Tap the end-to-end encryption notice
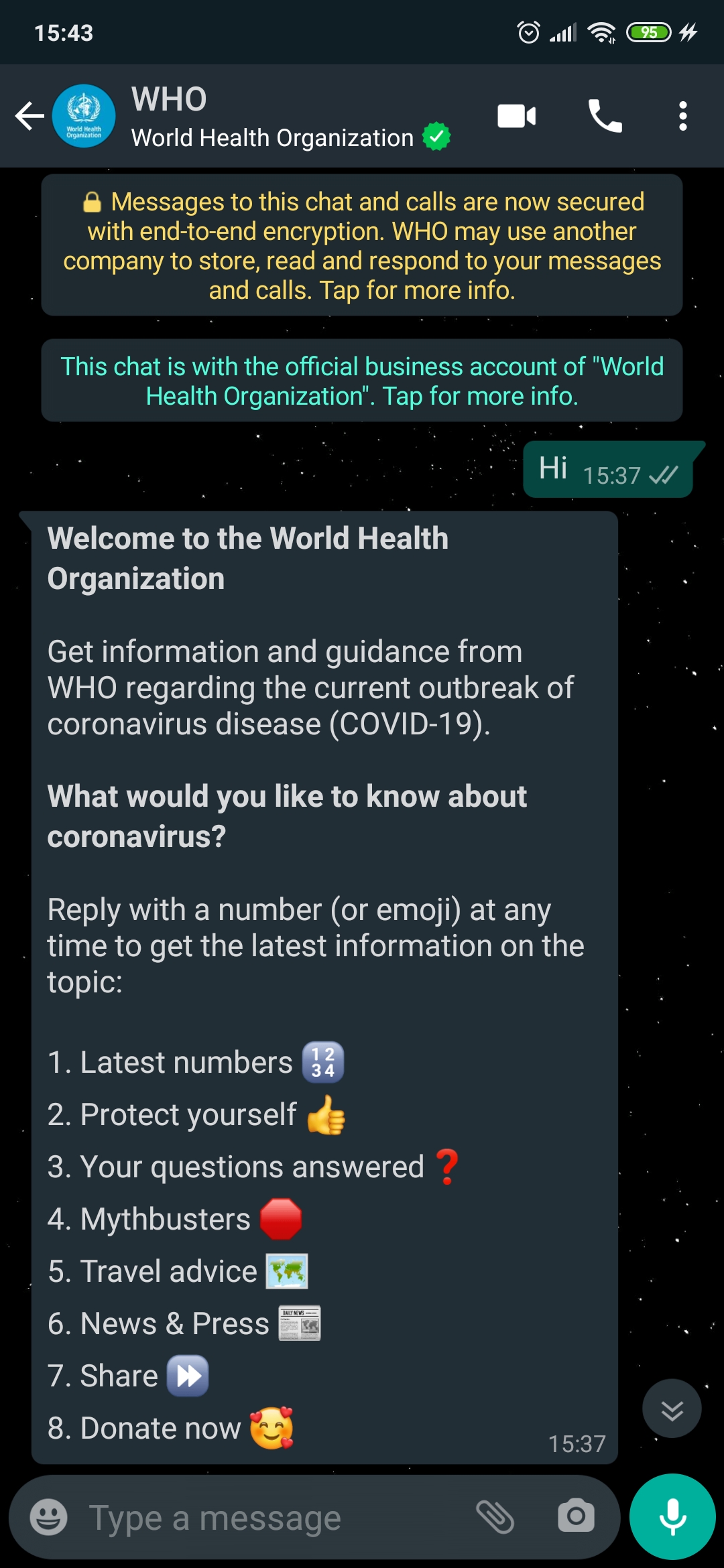724x1568 pixels. pos(362,245)
